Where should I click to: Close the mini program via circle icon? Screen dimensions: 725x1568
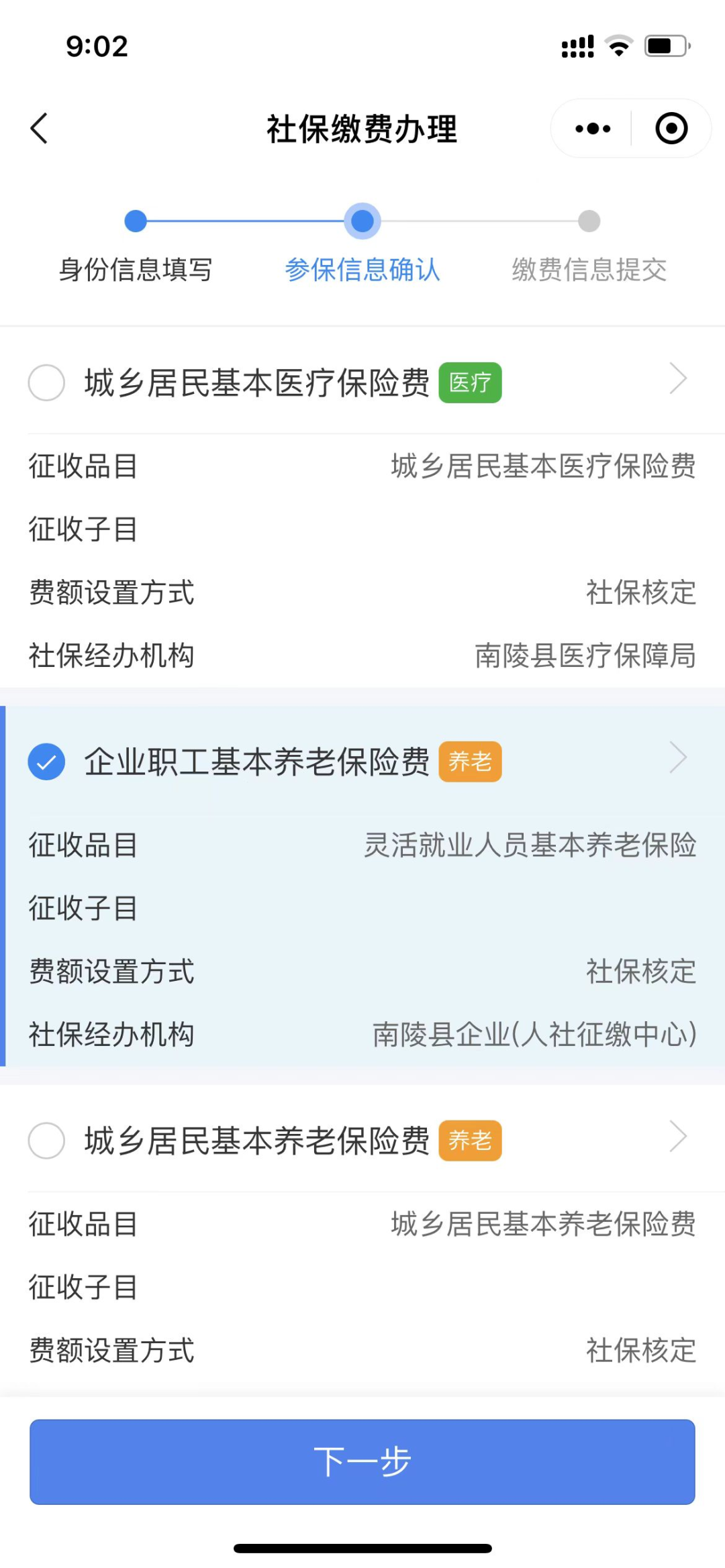(x=671, y=128)
